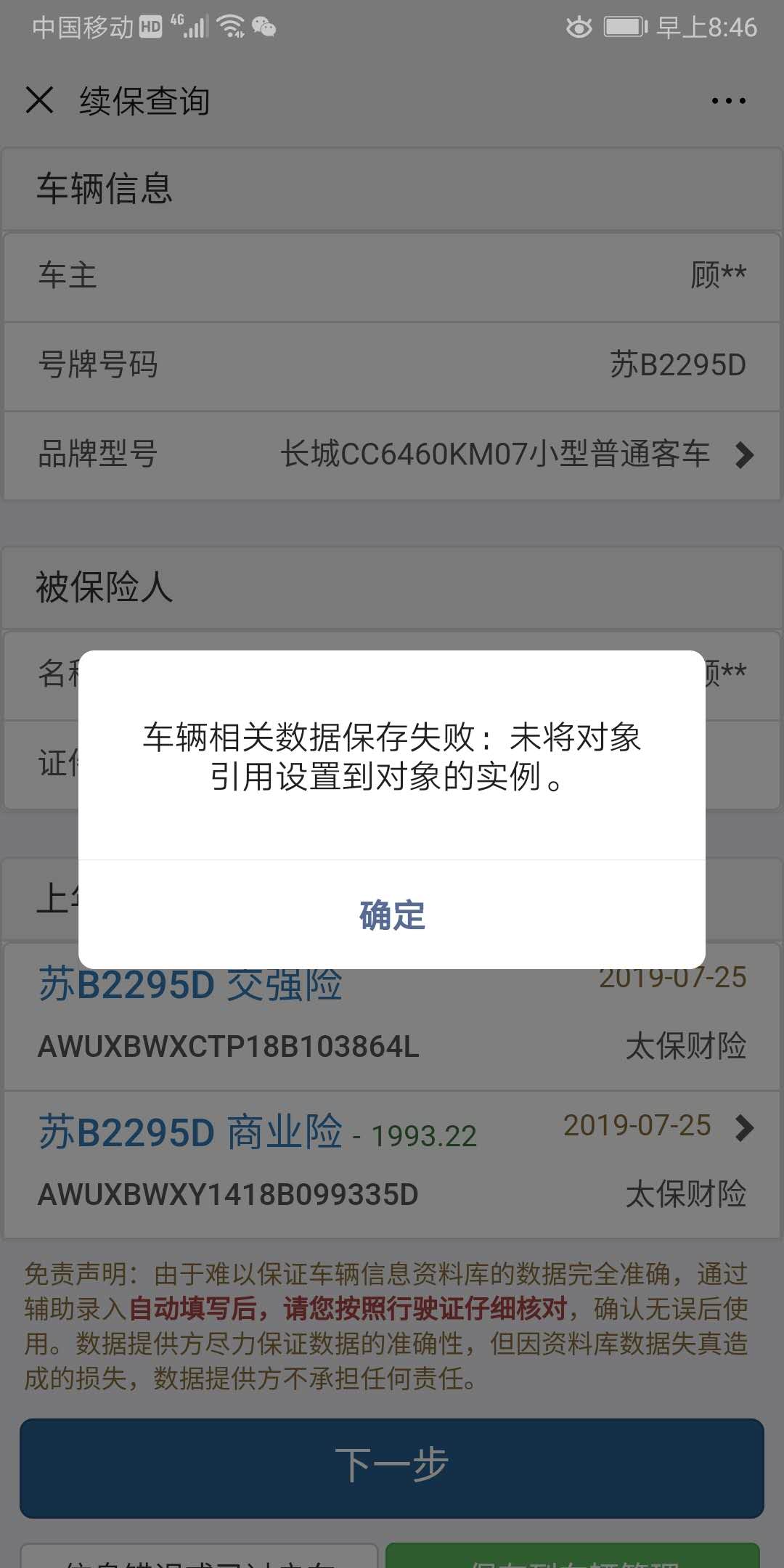Open 苏B2295D 商业险 policy details

[x=392, y=1161]
